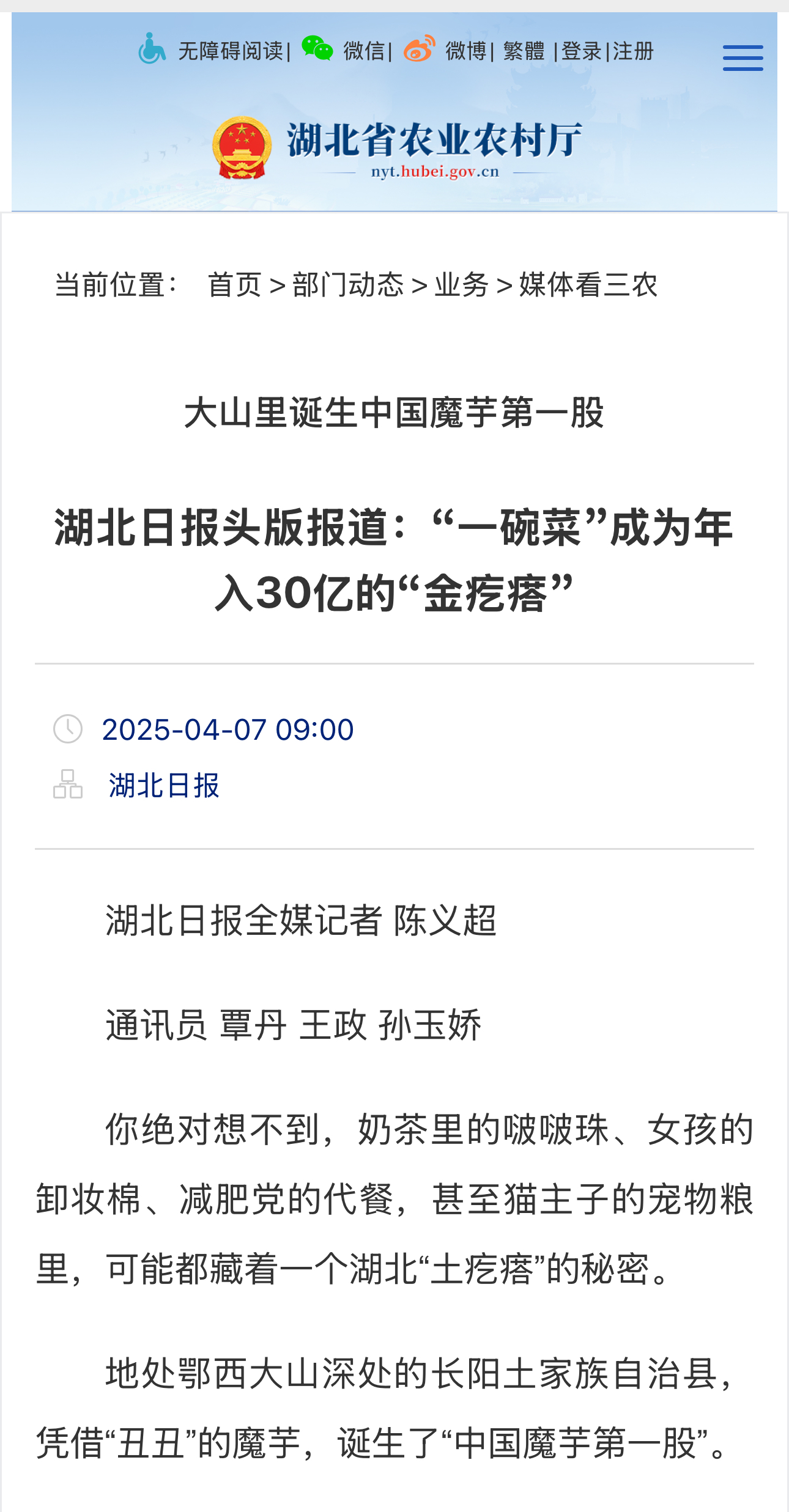Open the hamburger menu
The image size is (789, 1512).
(x=743, y=58)
